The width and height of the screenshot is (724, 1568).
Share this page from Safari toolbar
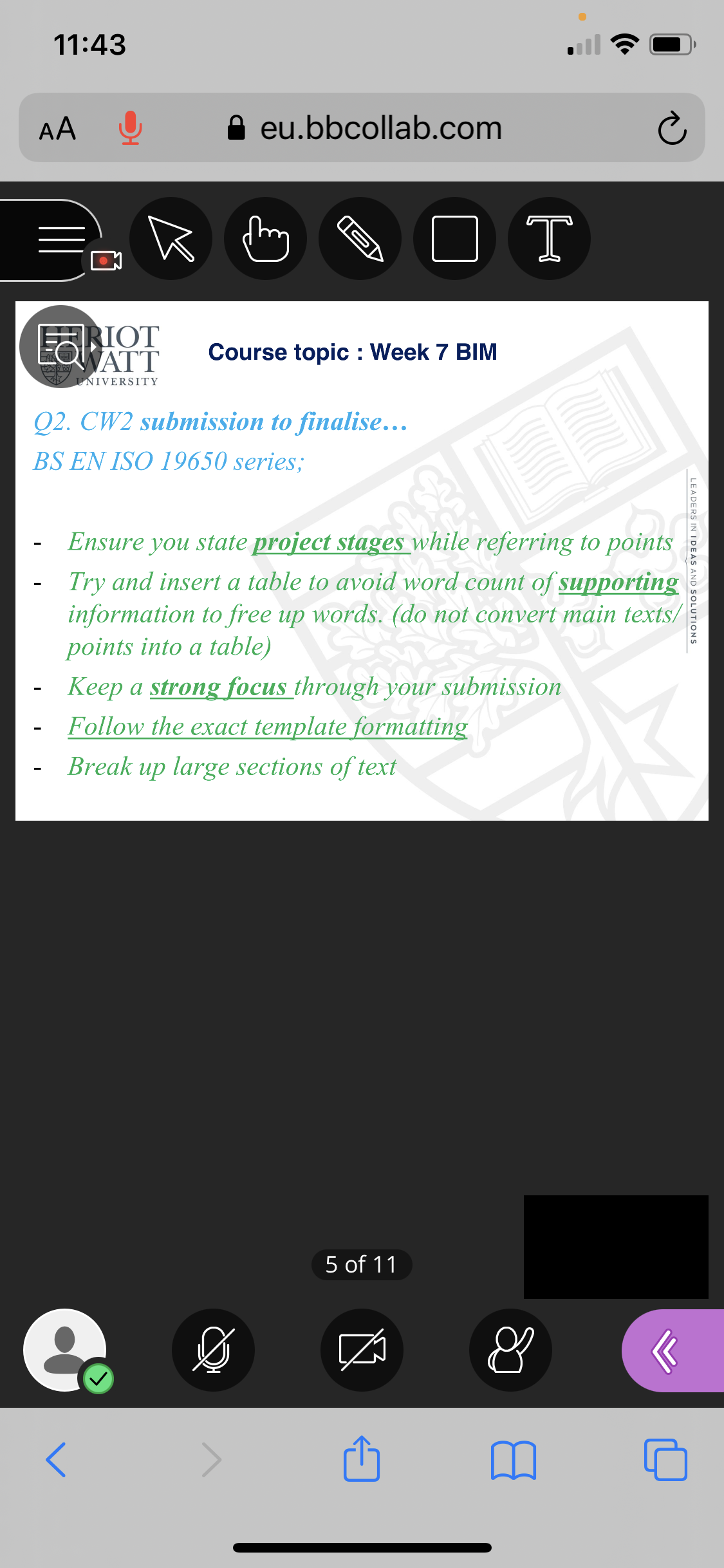tap(362, 1458)
